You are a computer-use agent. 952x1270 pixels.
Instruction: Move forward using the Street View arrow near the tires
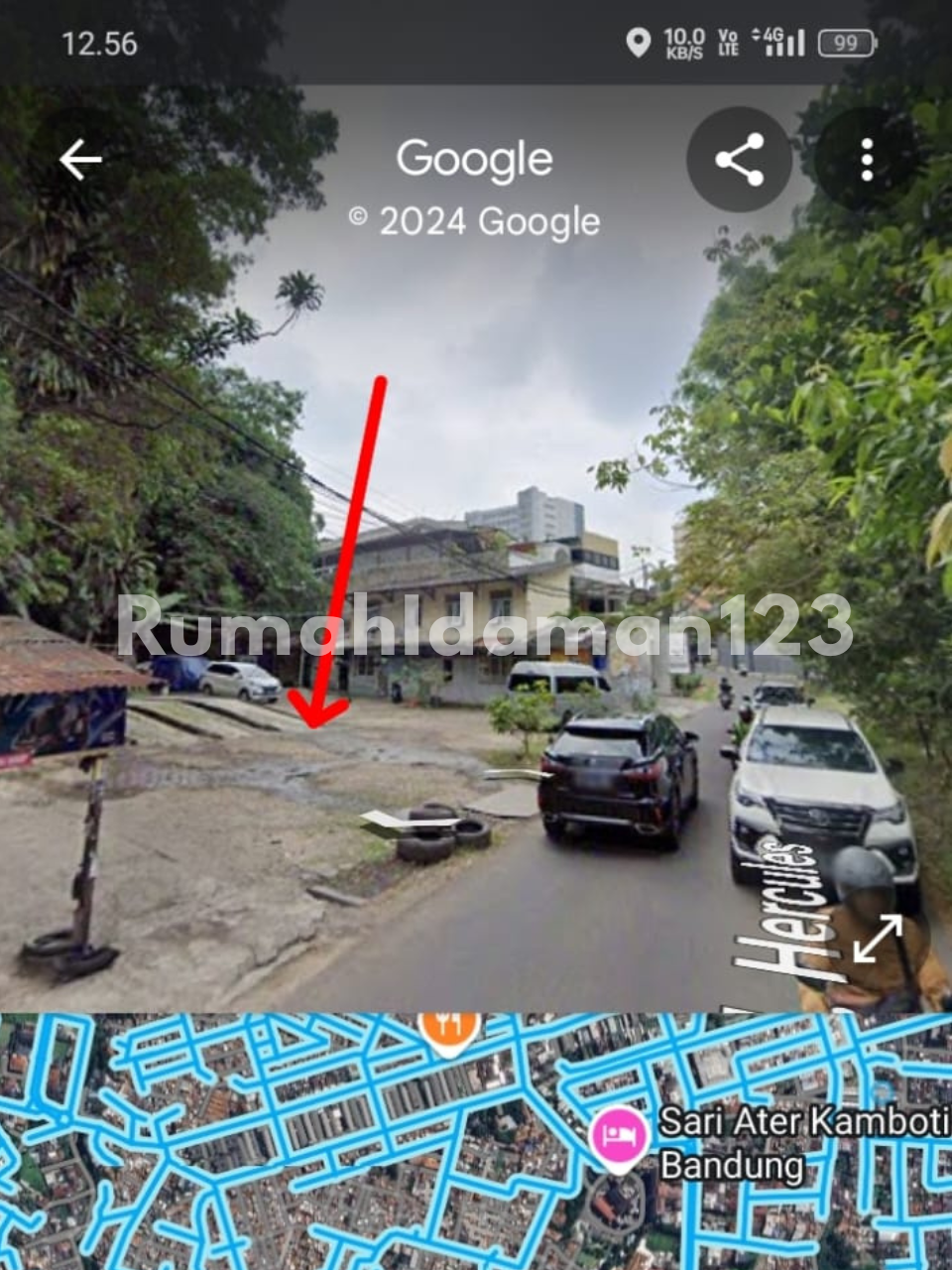[409, 821]
